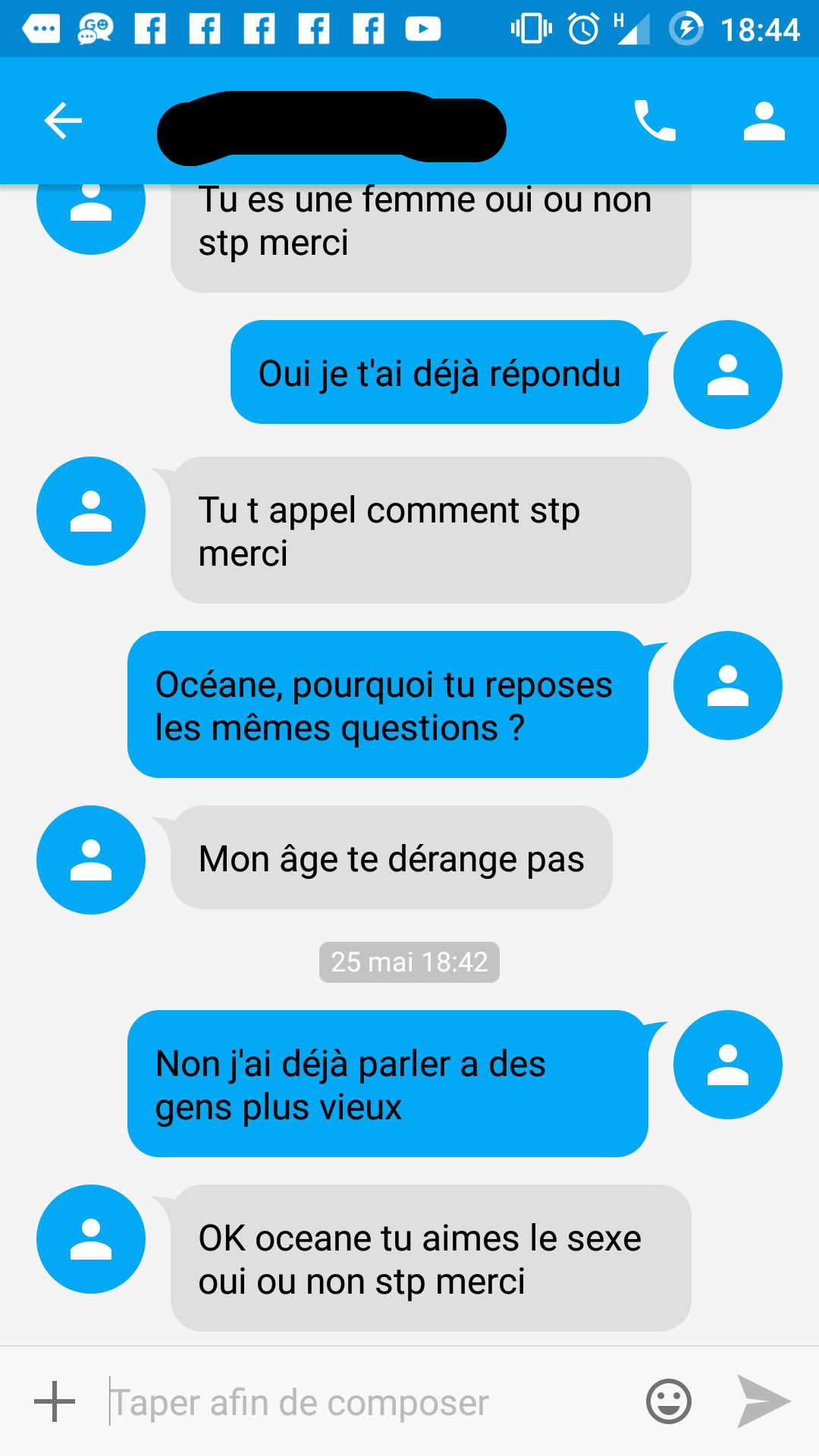Open the contact details person icon
819x1456 pixels.
(764, 121)
